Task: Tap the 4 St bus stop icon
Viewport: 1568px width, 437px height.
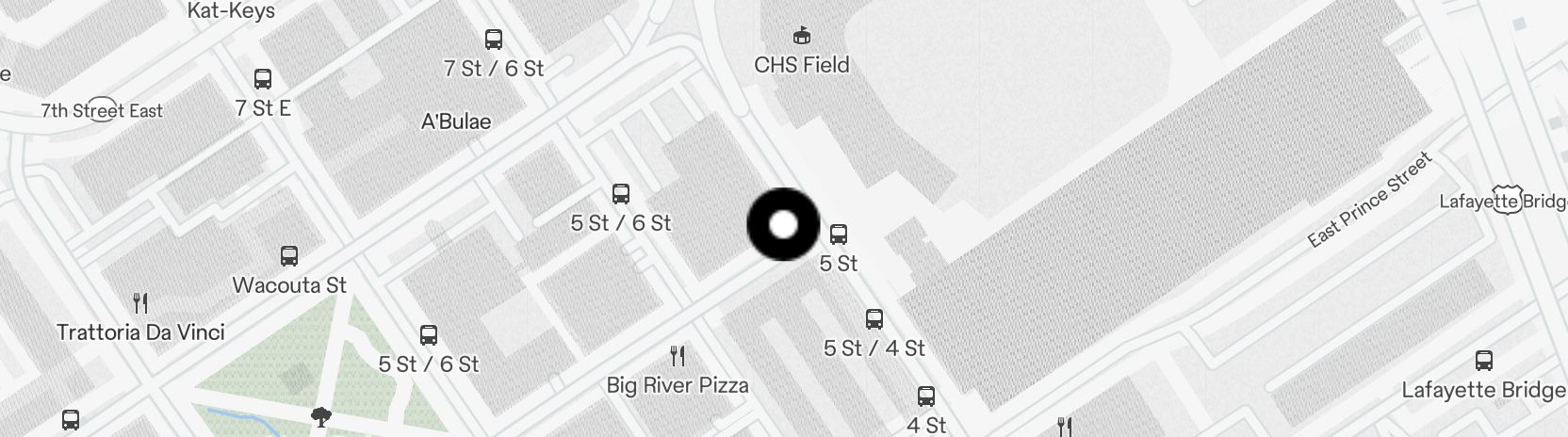Action: [926, 397]
